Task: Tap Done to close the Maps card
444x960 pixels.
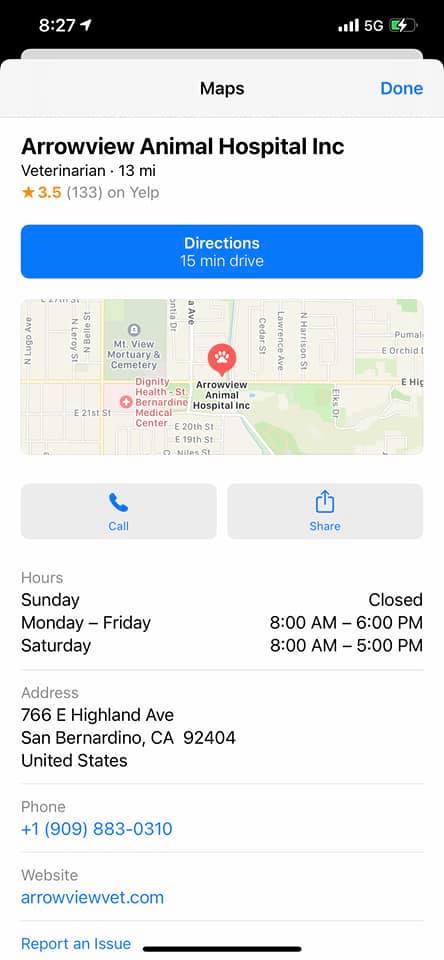Action: (x=401, y=88)
